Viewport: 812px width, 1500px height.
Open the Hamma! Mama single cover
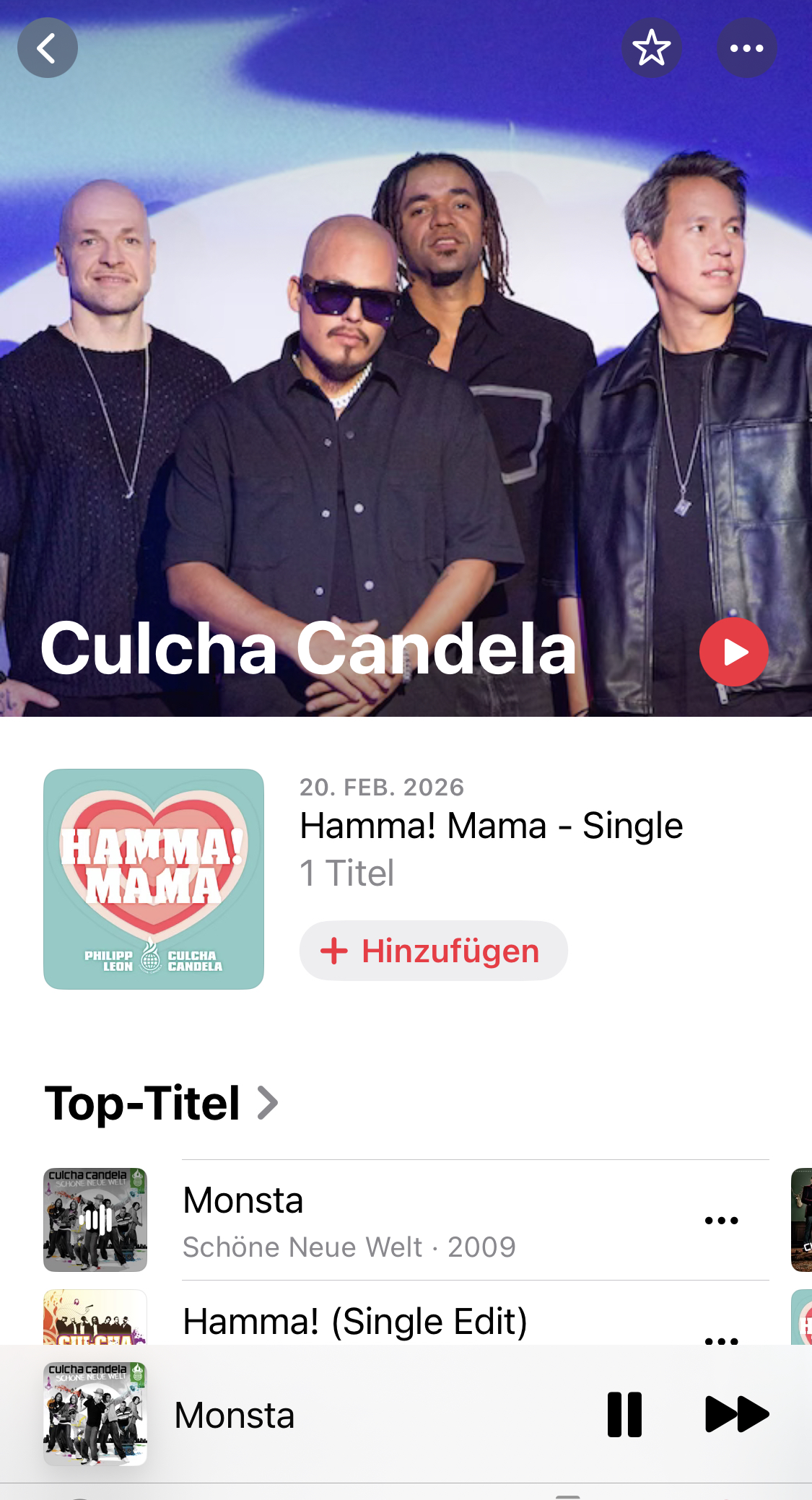point(154,878)
